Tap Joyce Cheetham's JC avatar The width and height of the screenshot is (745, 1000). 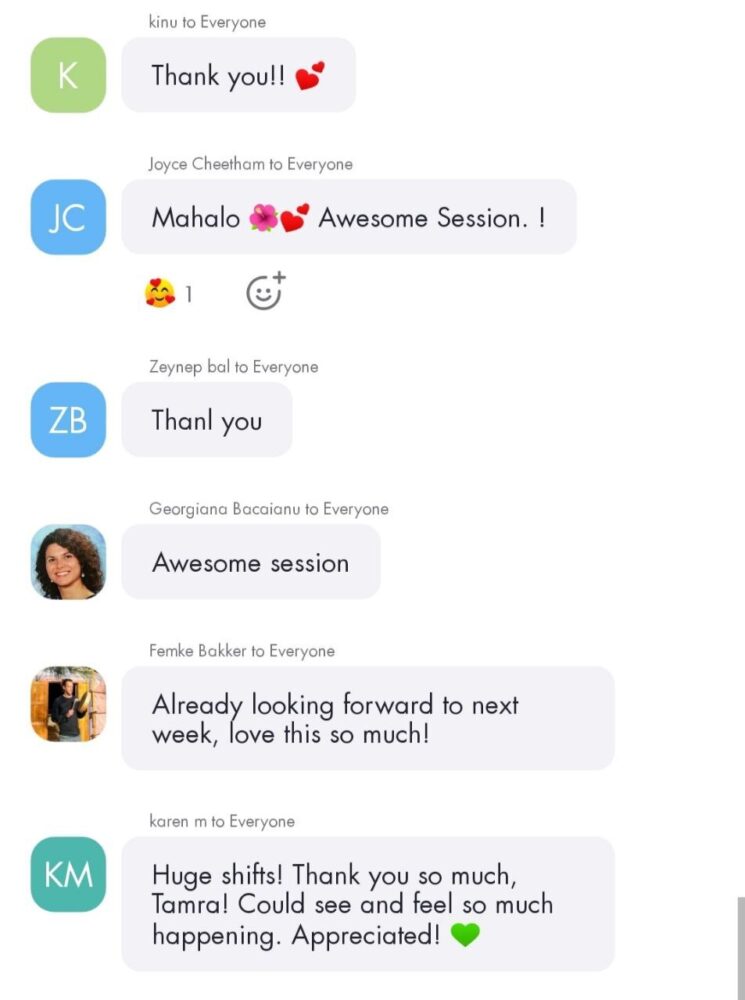tap(68, 217)
